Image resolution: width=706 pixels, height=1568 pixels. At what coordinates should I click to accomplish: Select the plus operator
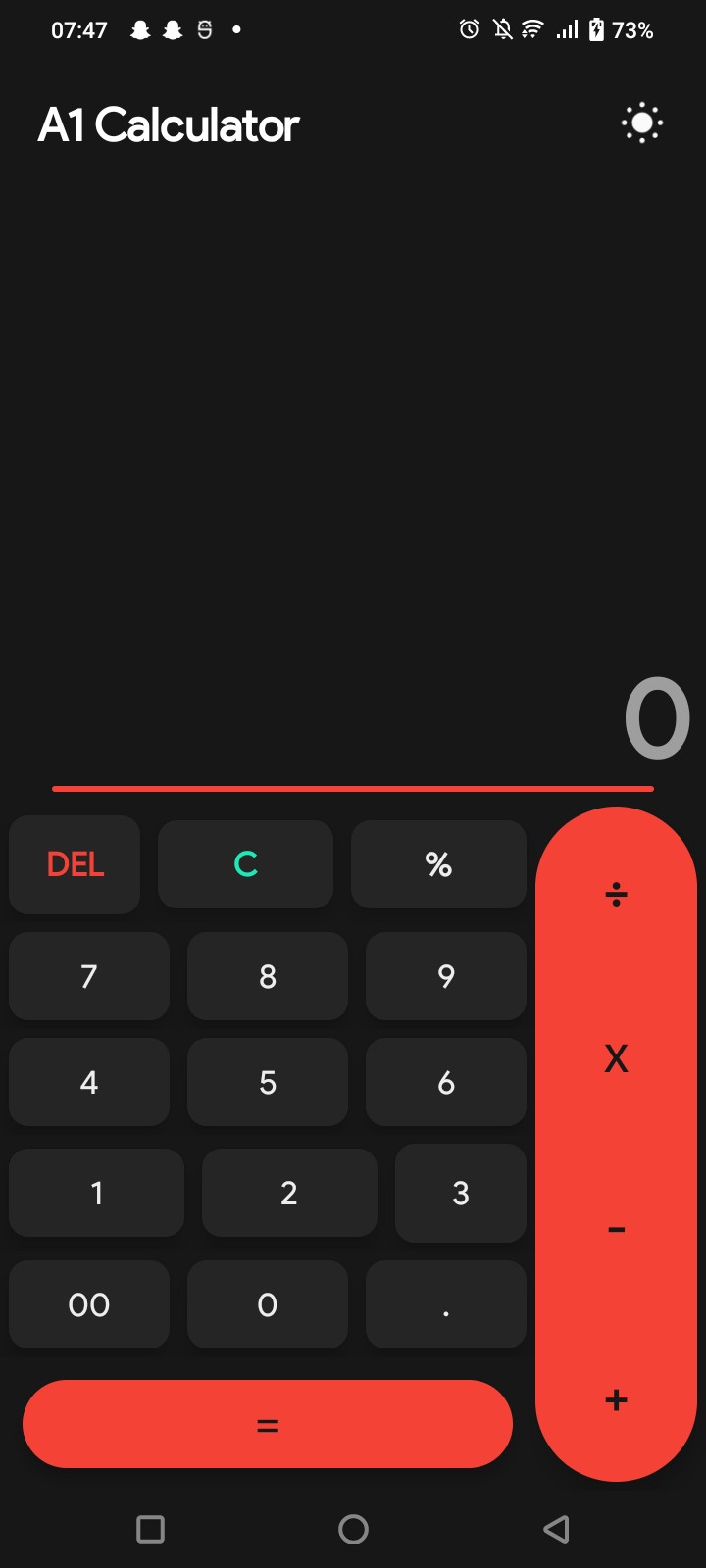[x=616, y=1399]
